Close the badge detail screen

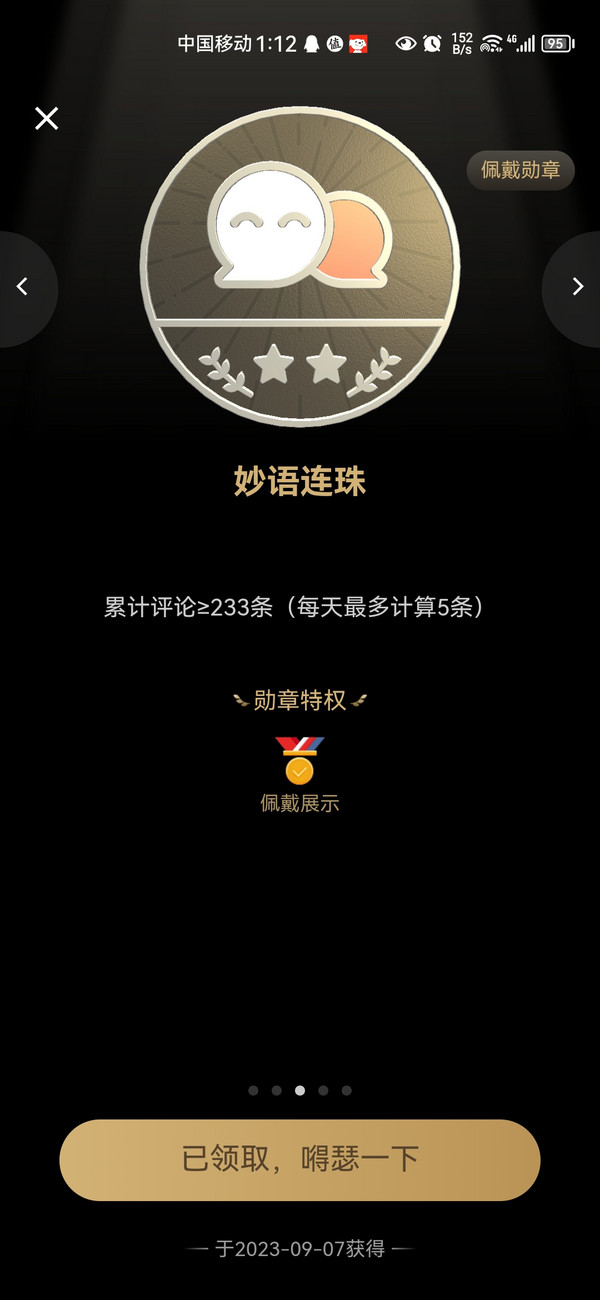tap(46, 119)
